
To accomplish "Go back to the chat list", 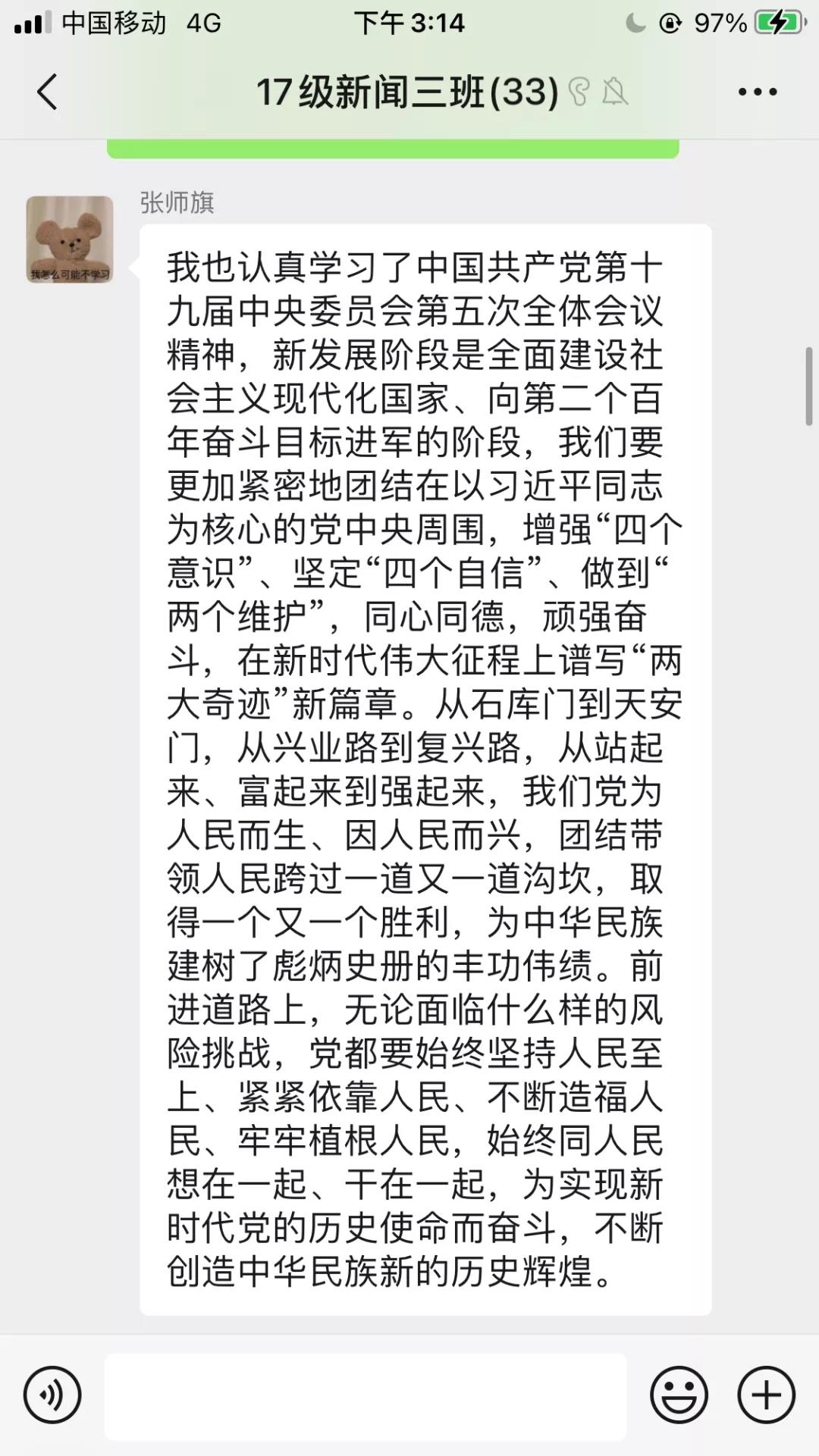I will [47, 92].
